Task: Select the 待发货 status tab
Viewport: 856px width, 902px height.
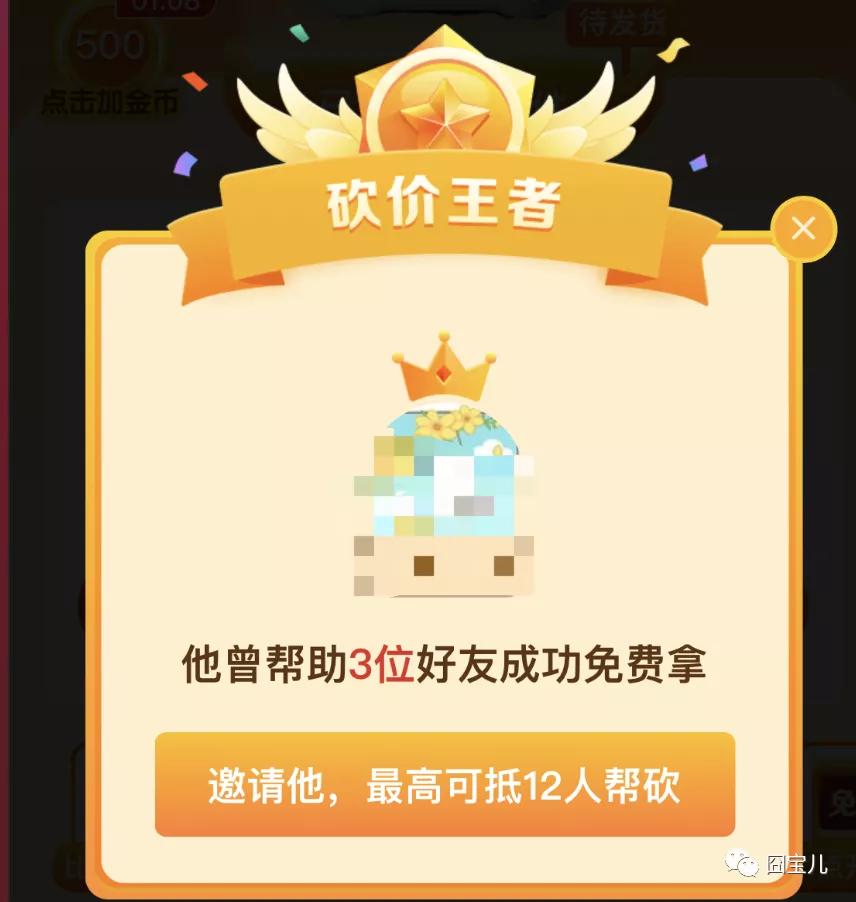Action: point(620,18)
